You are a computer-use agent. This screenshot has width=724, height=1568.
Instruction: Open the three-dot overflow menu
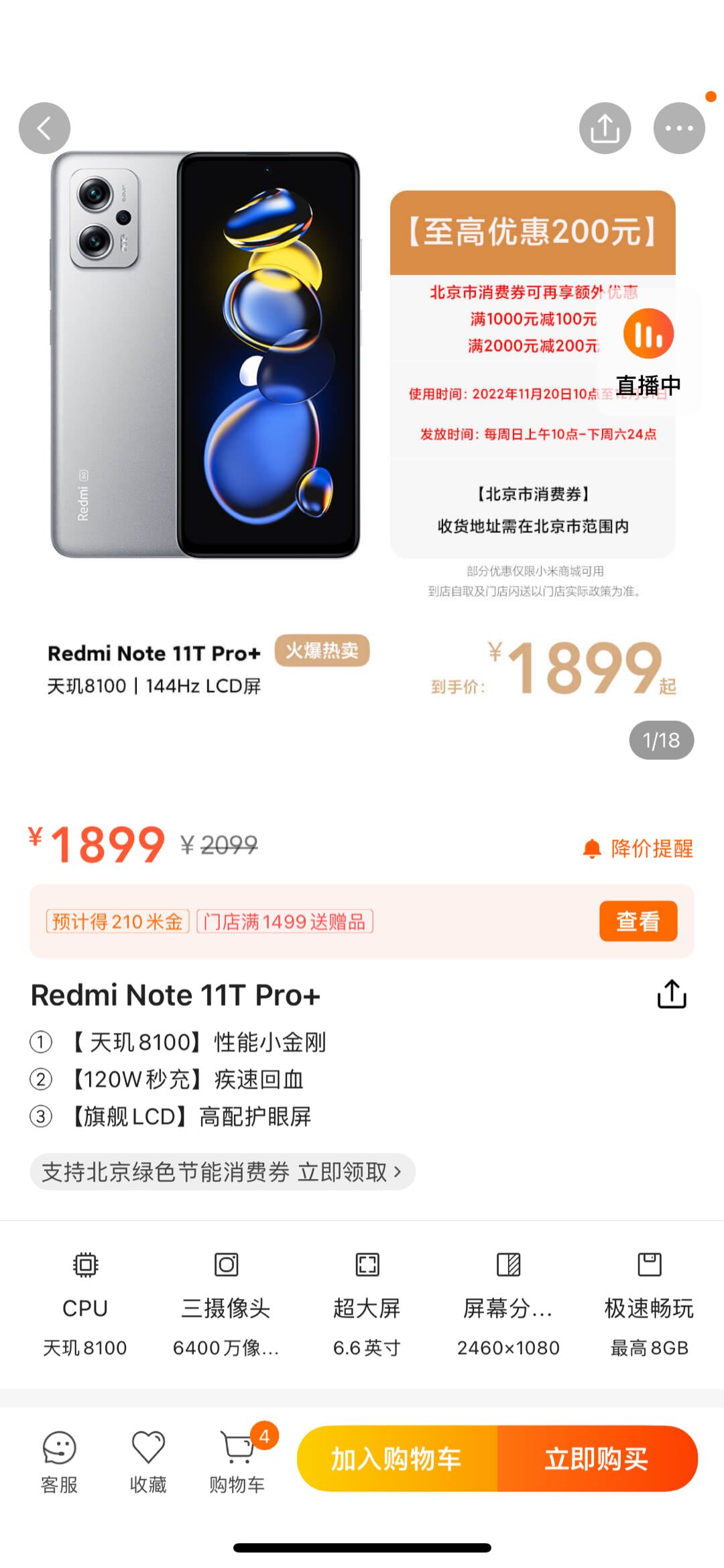click(678, 128)
